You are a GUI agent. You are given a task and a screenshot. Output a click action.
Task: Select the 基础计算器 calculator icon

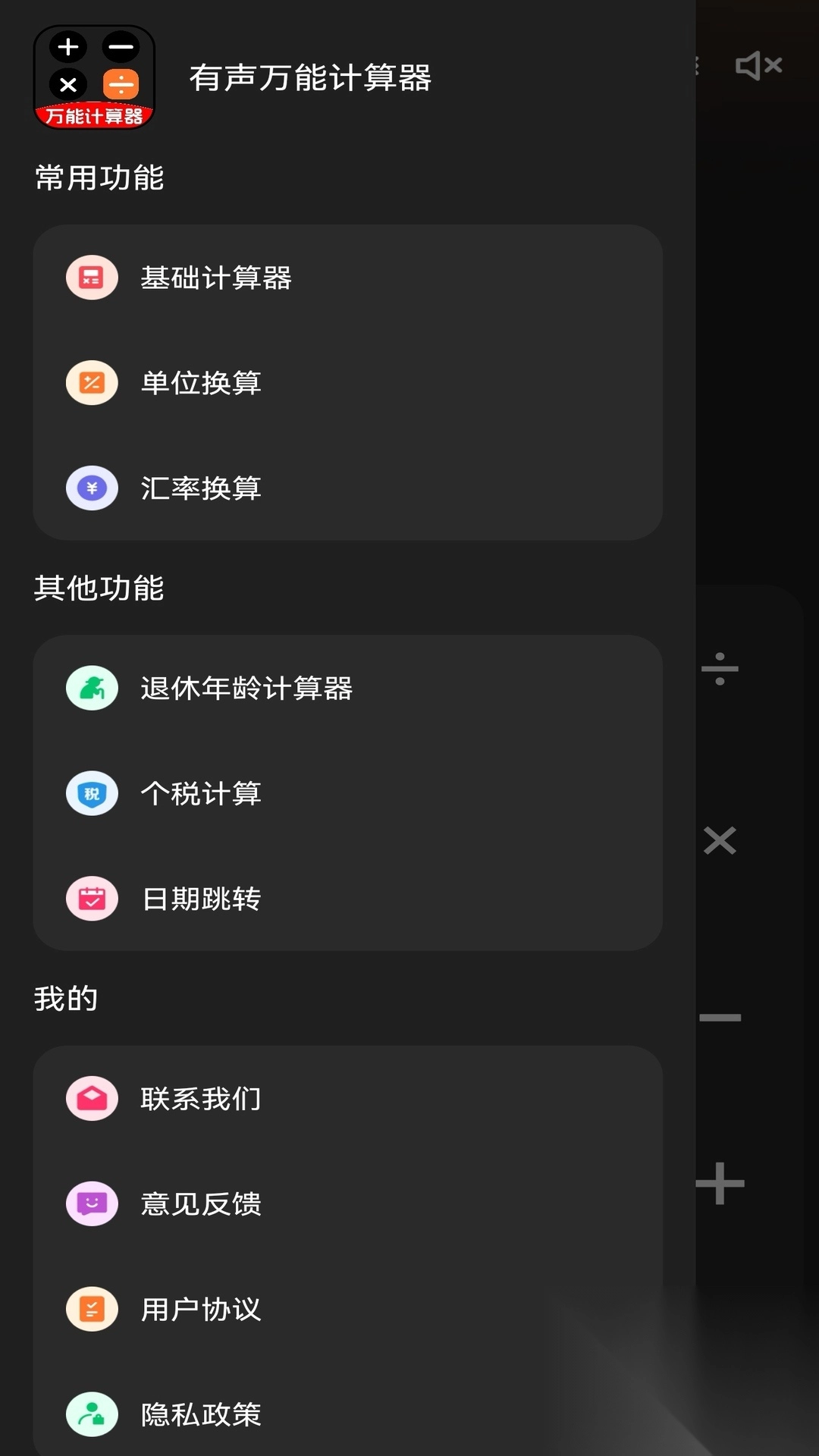[x=91, y=278]
